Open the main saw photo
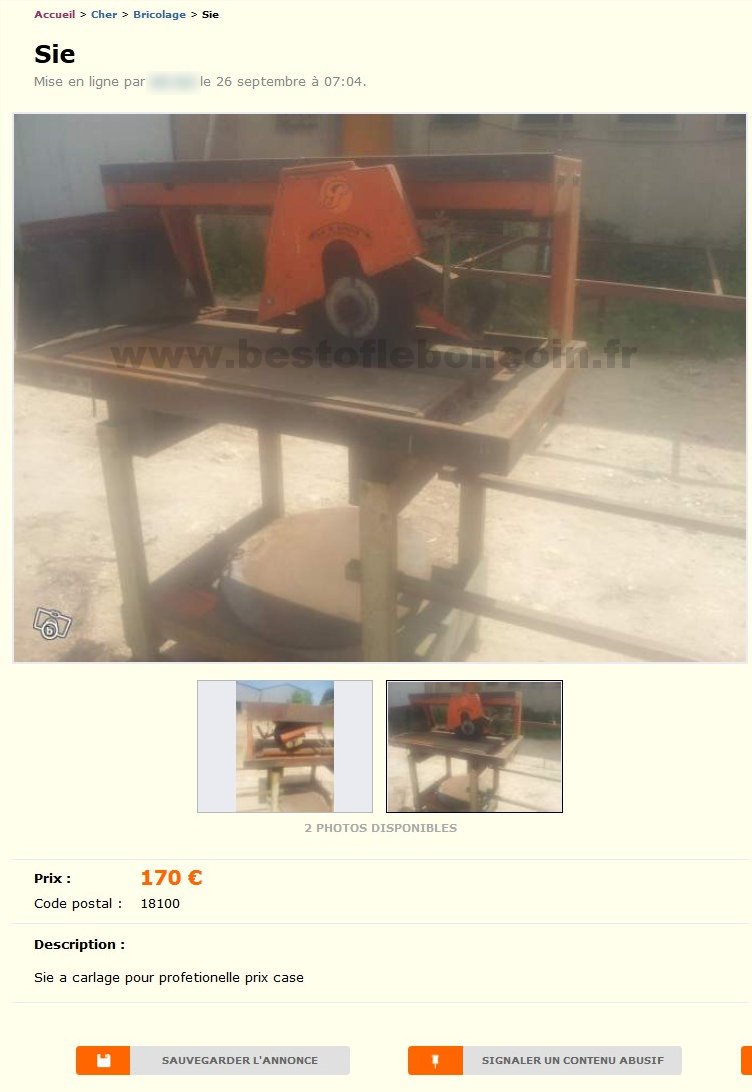 pyautogui.click(x=380, y=388)
